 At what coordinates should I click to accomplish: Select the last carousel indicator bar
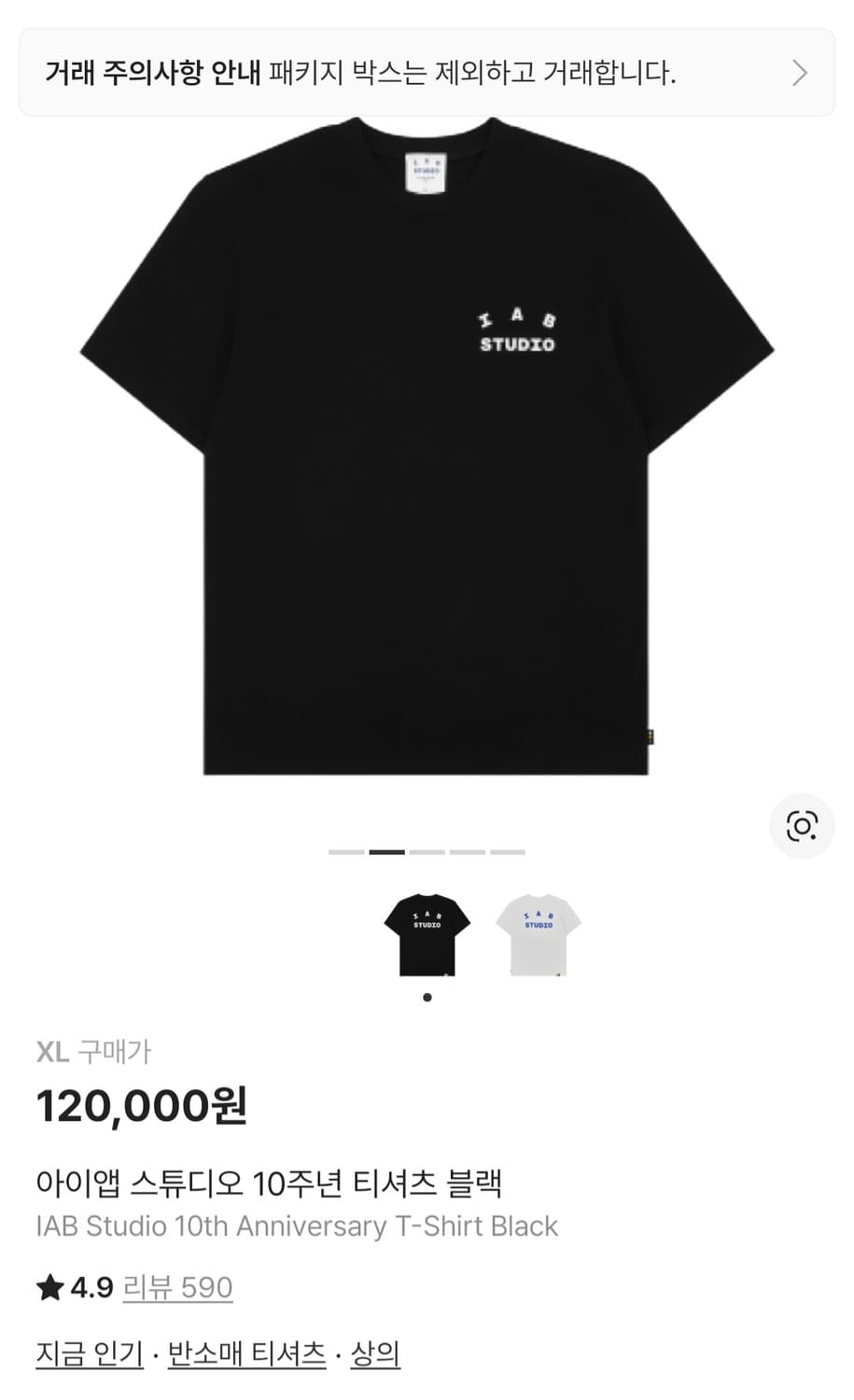(x=505, y=850)
